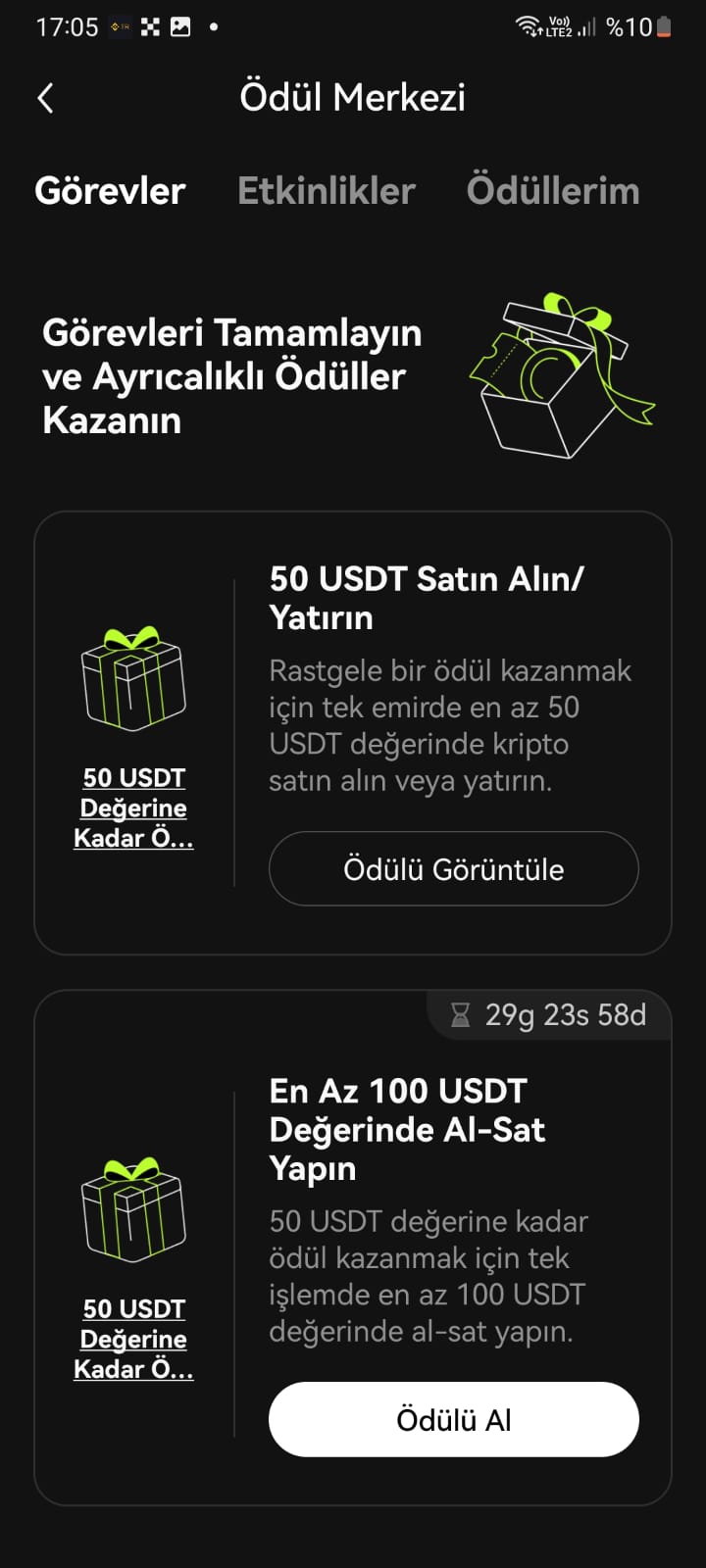Tap the Ödülü Görüntüle button
Viewport: 706px width, 1568px height.
(453, 869)
